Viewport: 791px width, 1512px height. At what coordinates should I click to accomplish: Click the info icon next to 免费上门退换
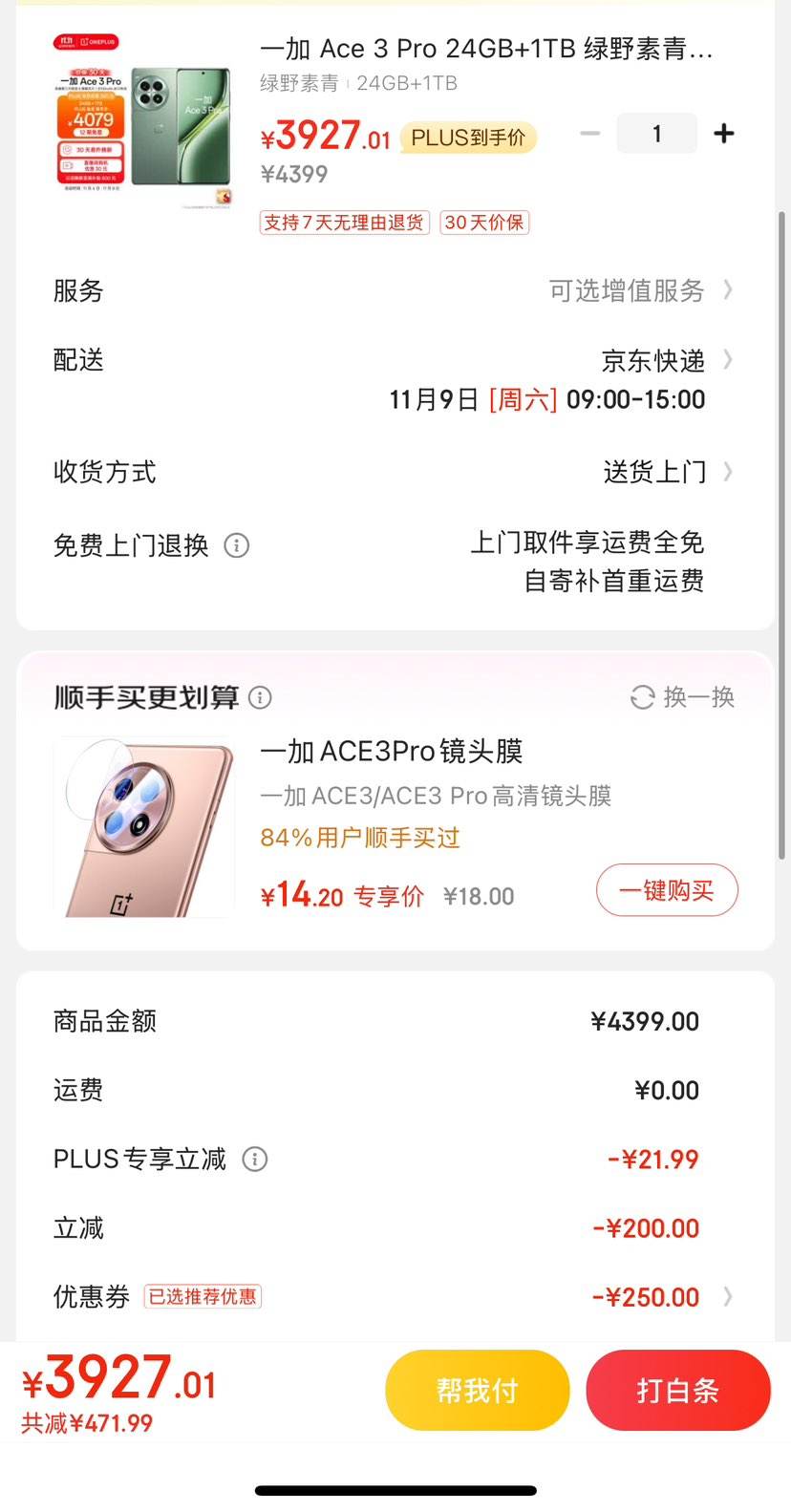pos(236,545)
